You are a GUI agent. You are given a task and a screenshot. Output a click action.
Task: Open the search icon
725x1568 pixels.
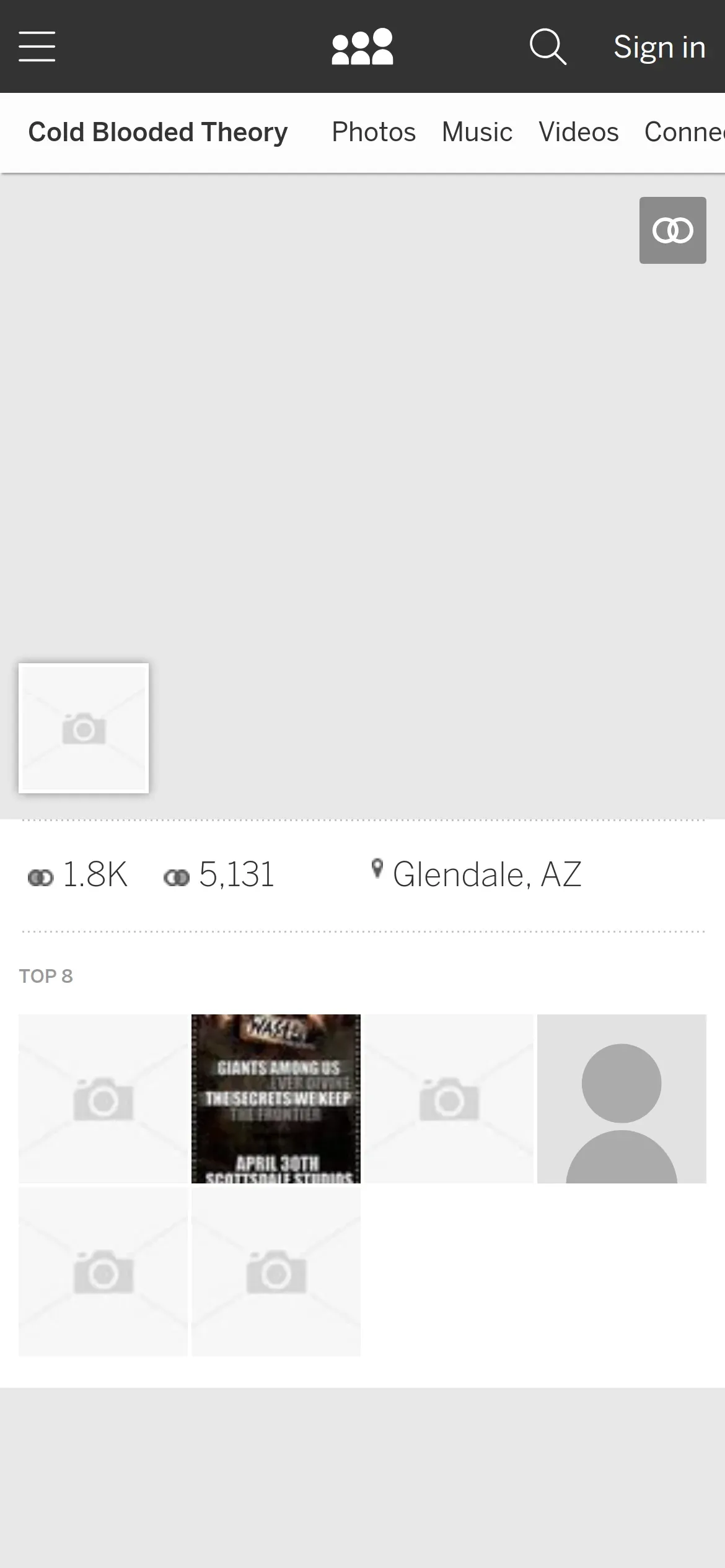tap(548, 46)
